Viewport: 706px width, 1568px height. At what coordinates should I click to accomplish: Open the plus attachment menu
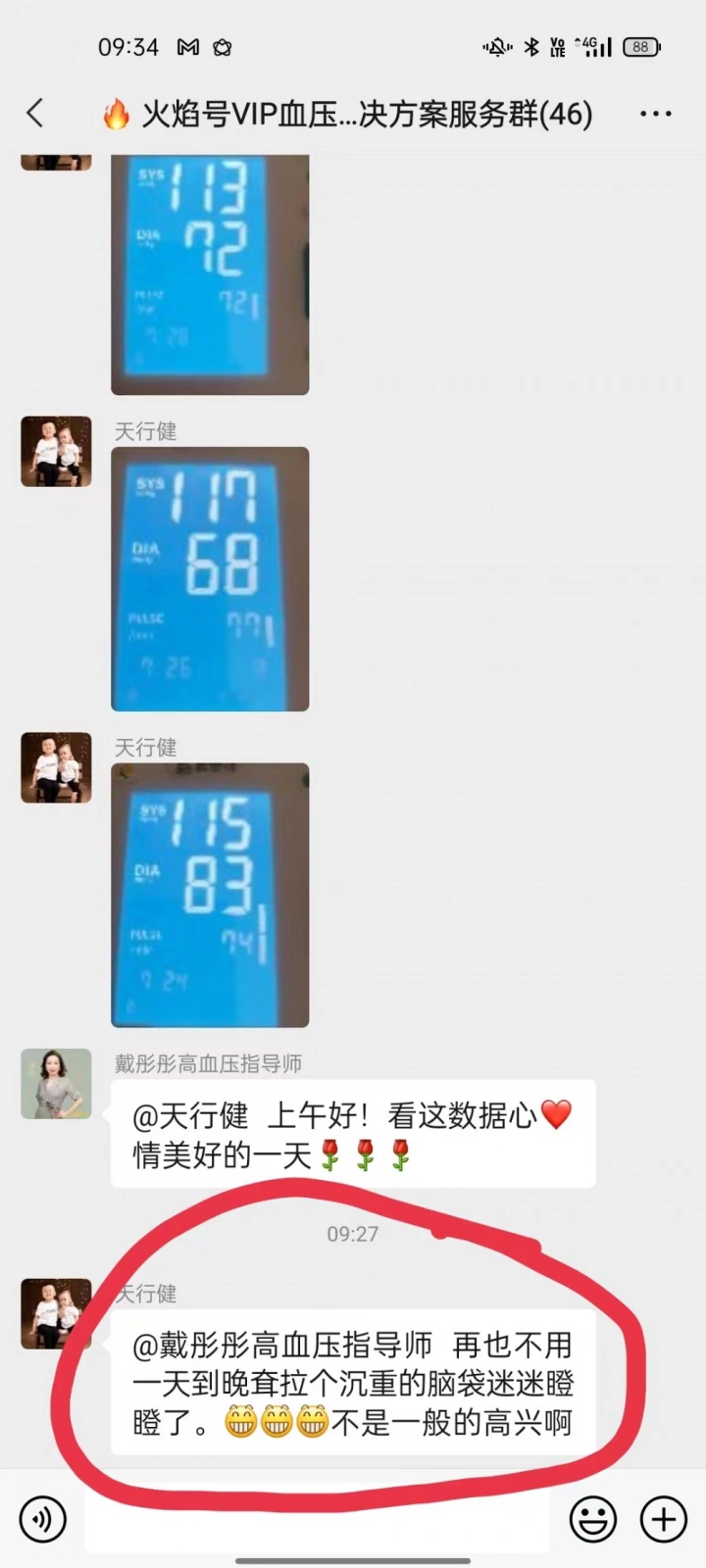pyautogui.click(x=664, y=1520)
